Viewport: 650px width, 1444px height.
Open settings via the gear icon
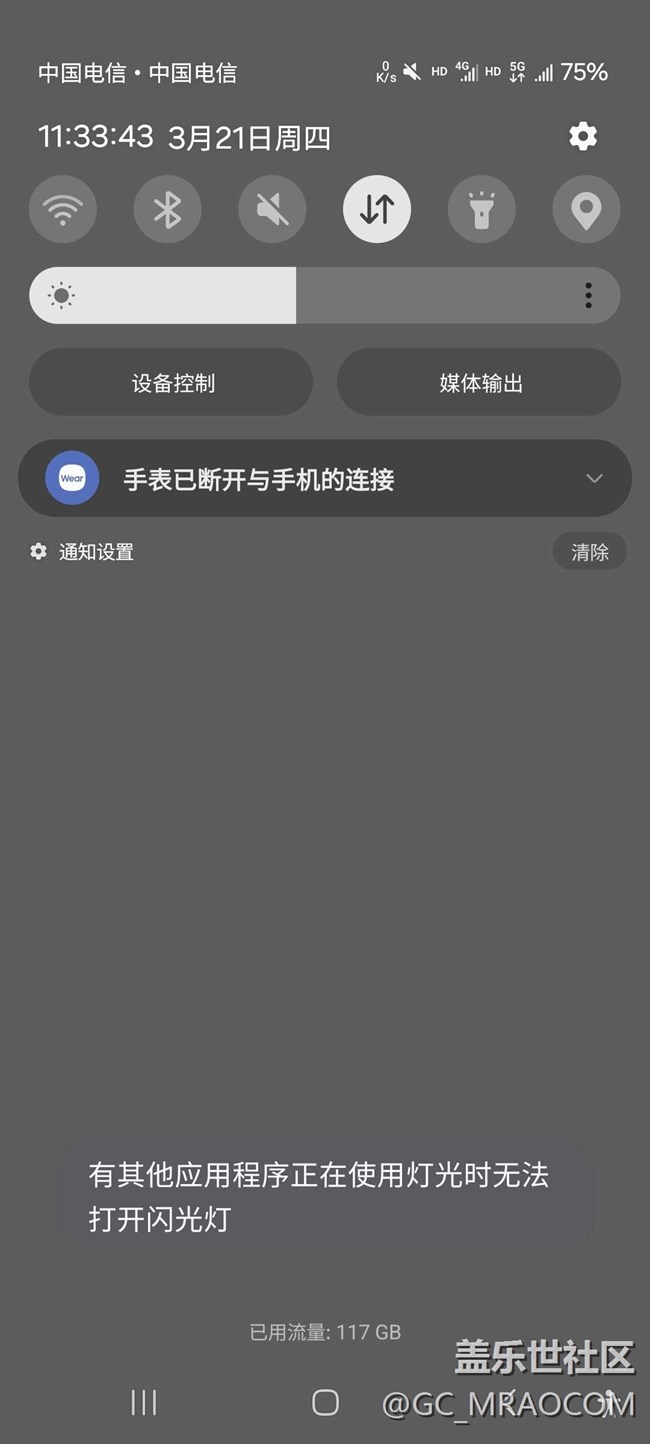tap(583, 136)
